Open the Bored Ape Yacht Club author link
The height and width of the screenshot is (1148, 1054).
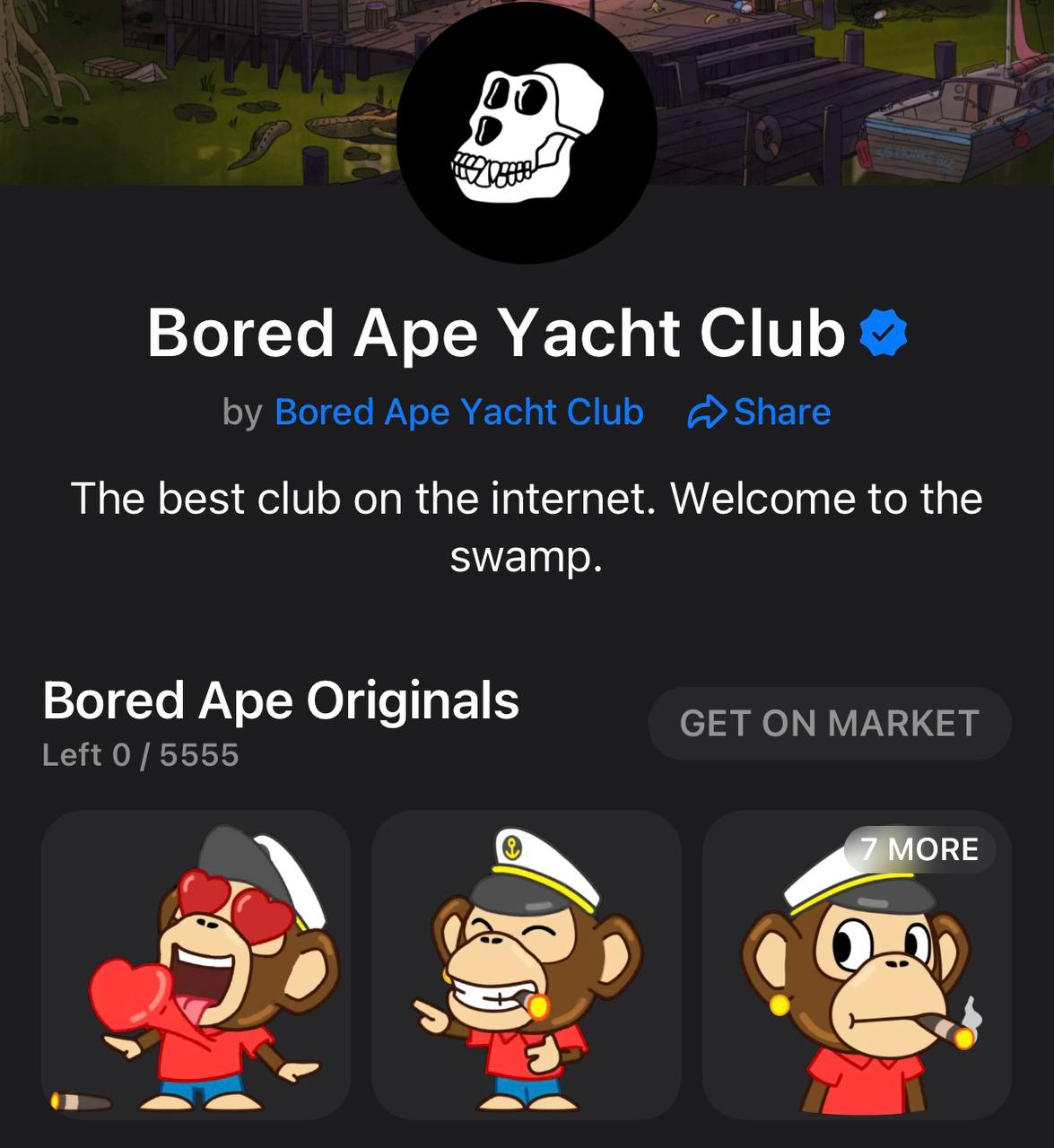coord(458,413)
